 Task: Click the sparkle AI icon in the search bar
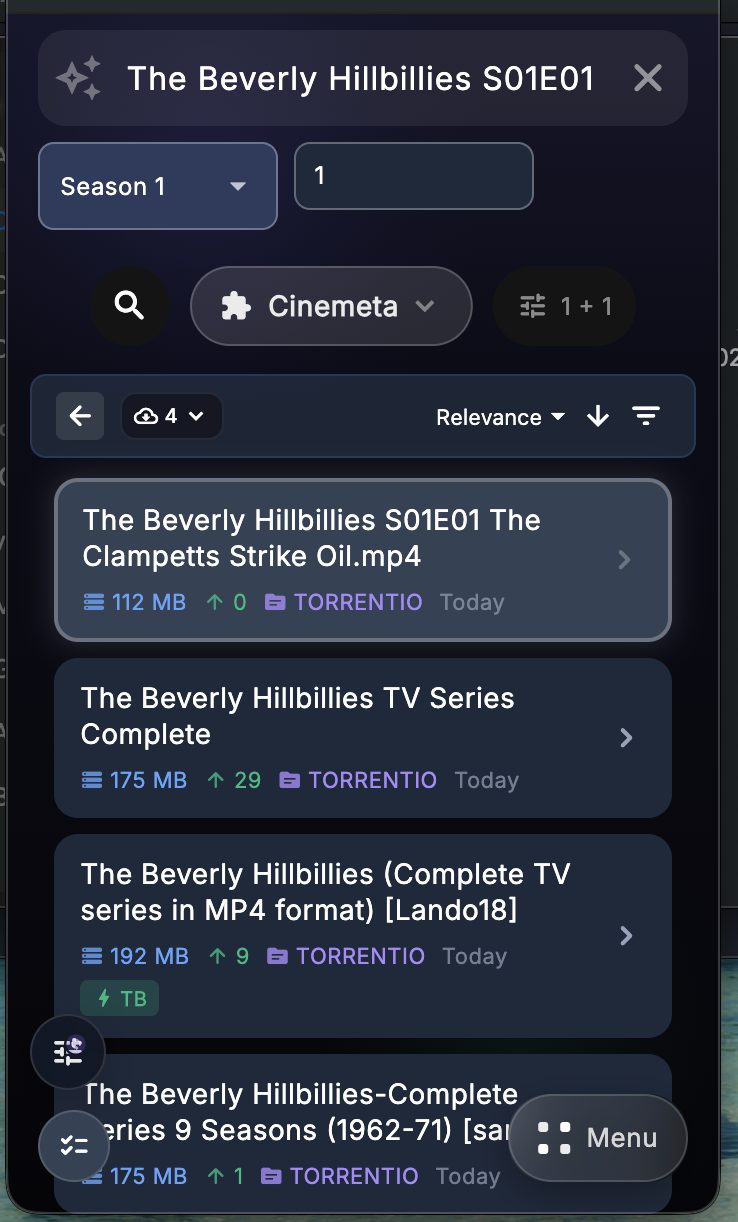tap(80, 77)
